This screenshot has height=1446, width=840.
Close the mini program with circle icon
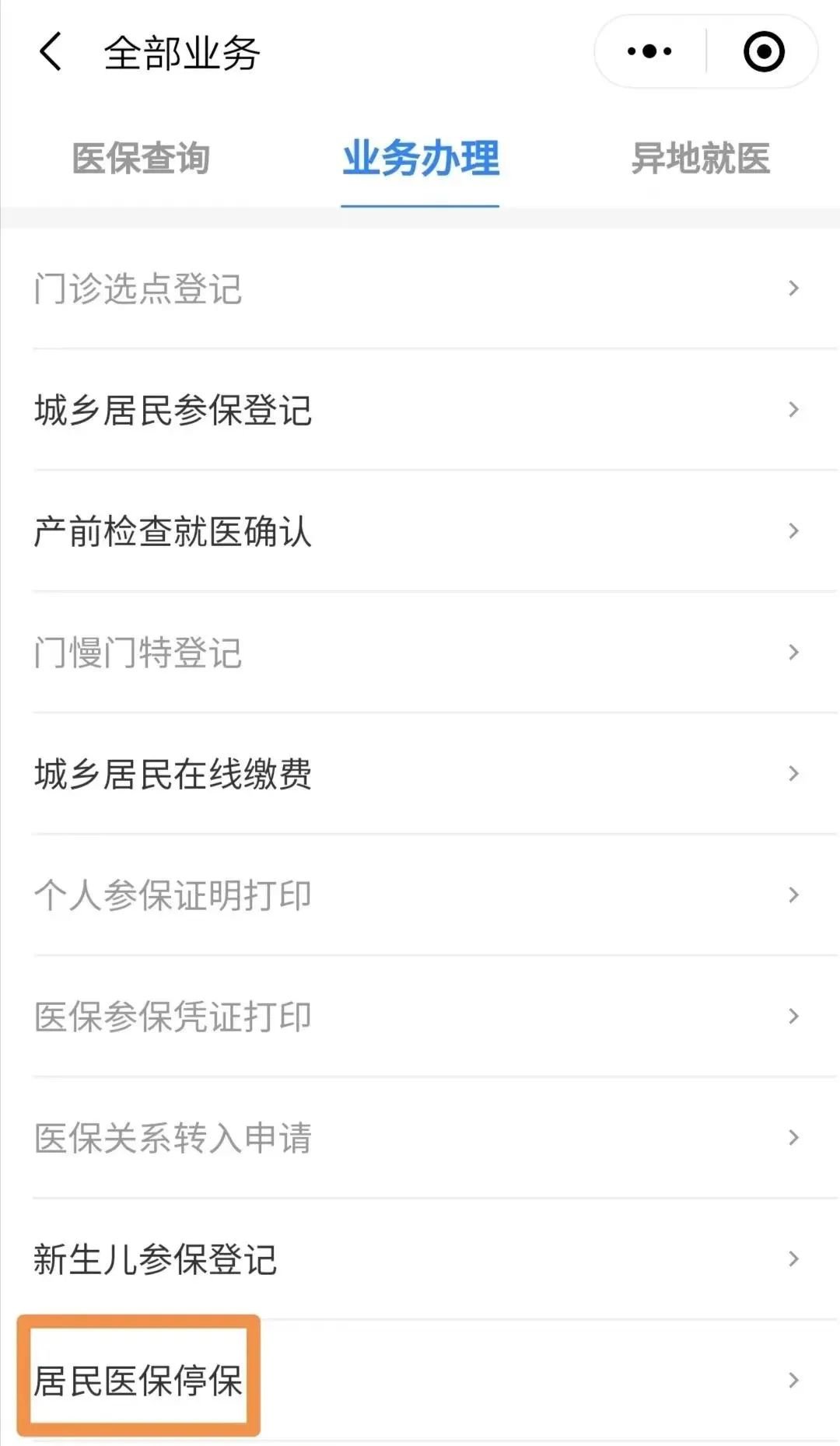pos(763,52)
